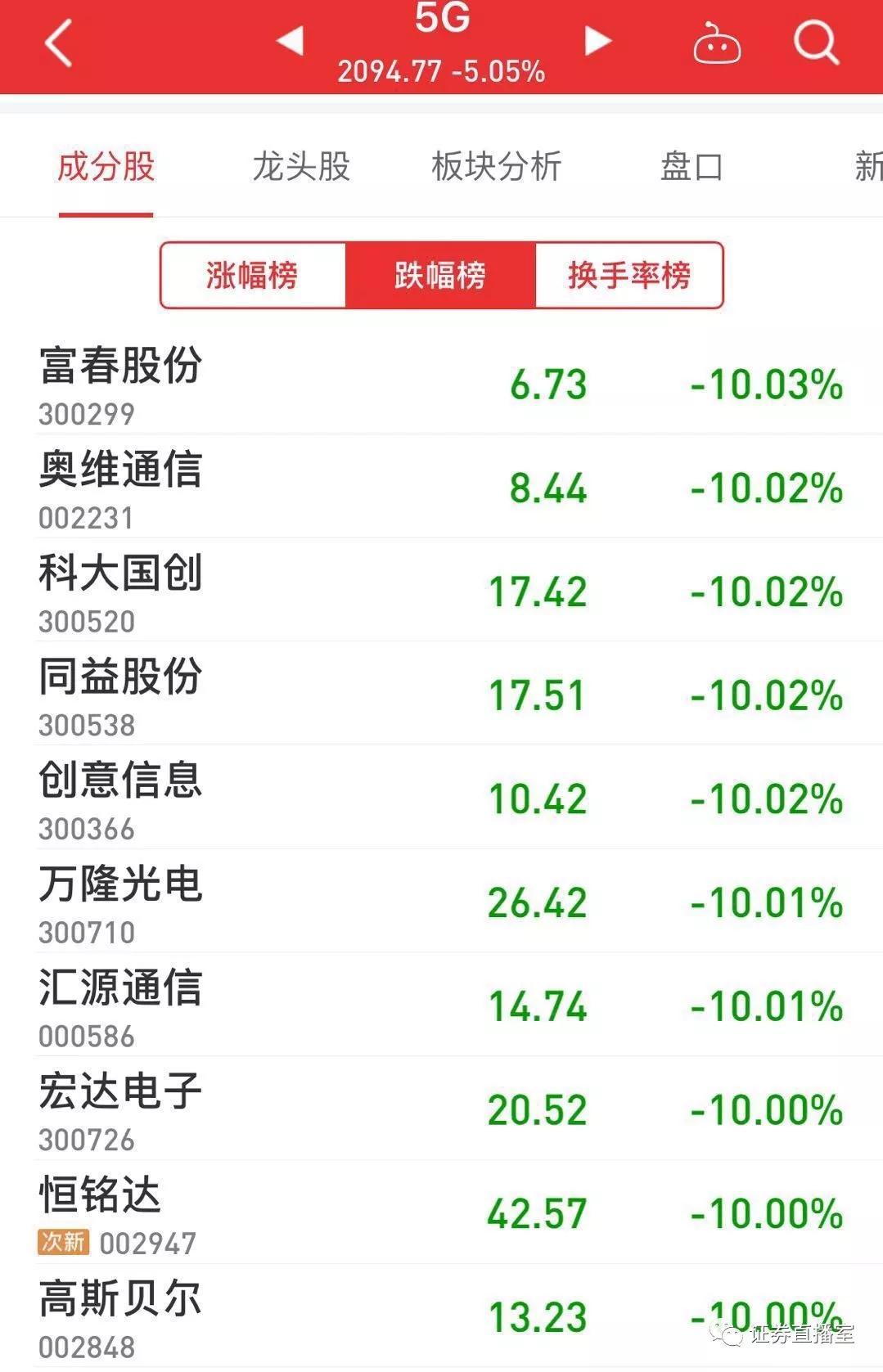The height and width of the screenshot is (1372, 883).
Task: Tap the 5G index quote showing 2094.77
Action: point(441,72)
